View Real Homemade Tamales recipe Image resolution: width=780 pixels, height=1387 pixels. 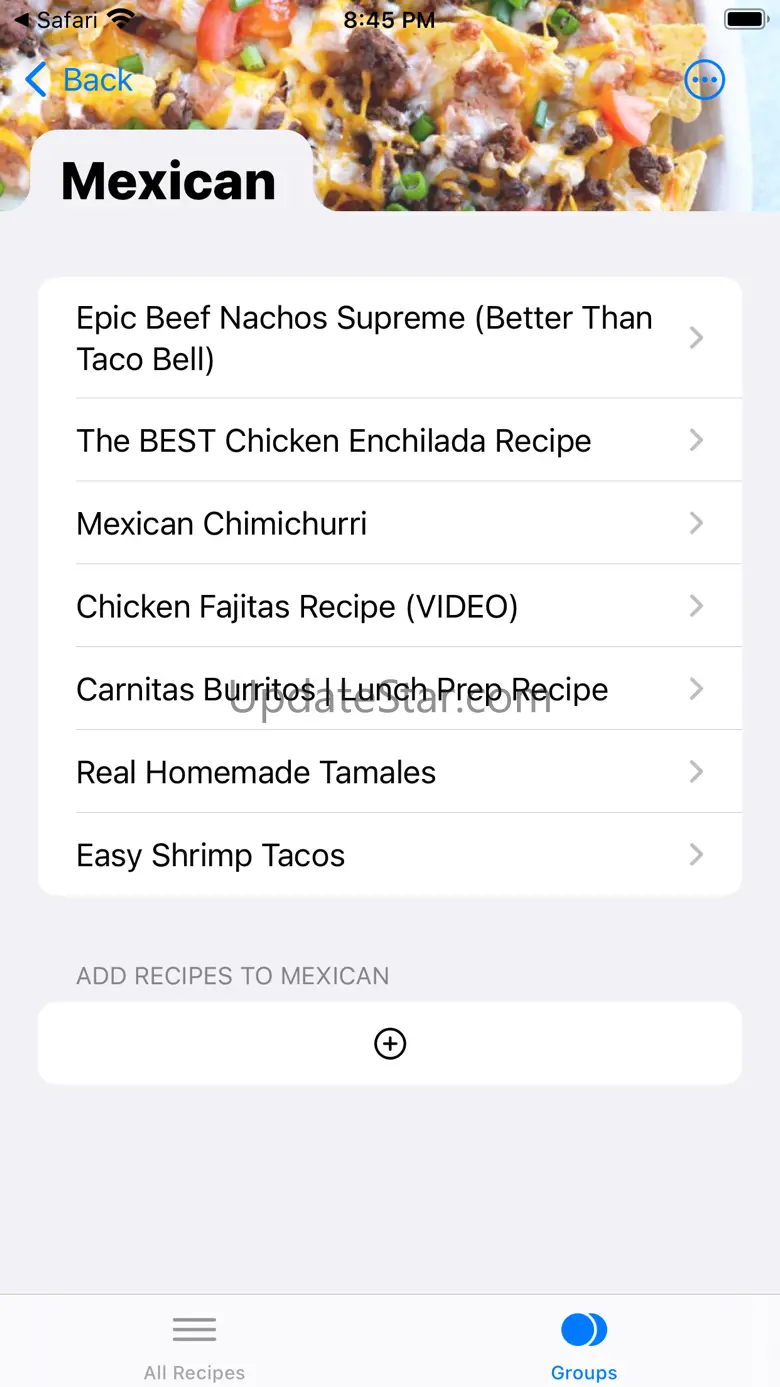(389, 773)
